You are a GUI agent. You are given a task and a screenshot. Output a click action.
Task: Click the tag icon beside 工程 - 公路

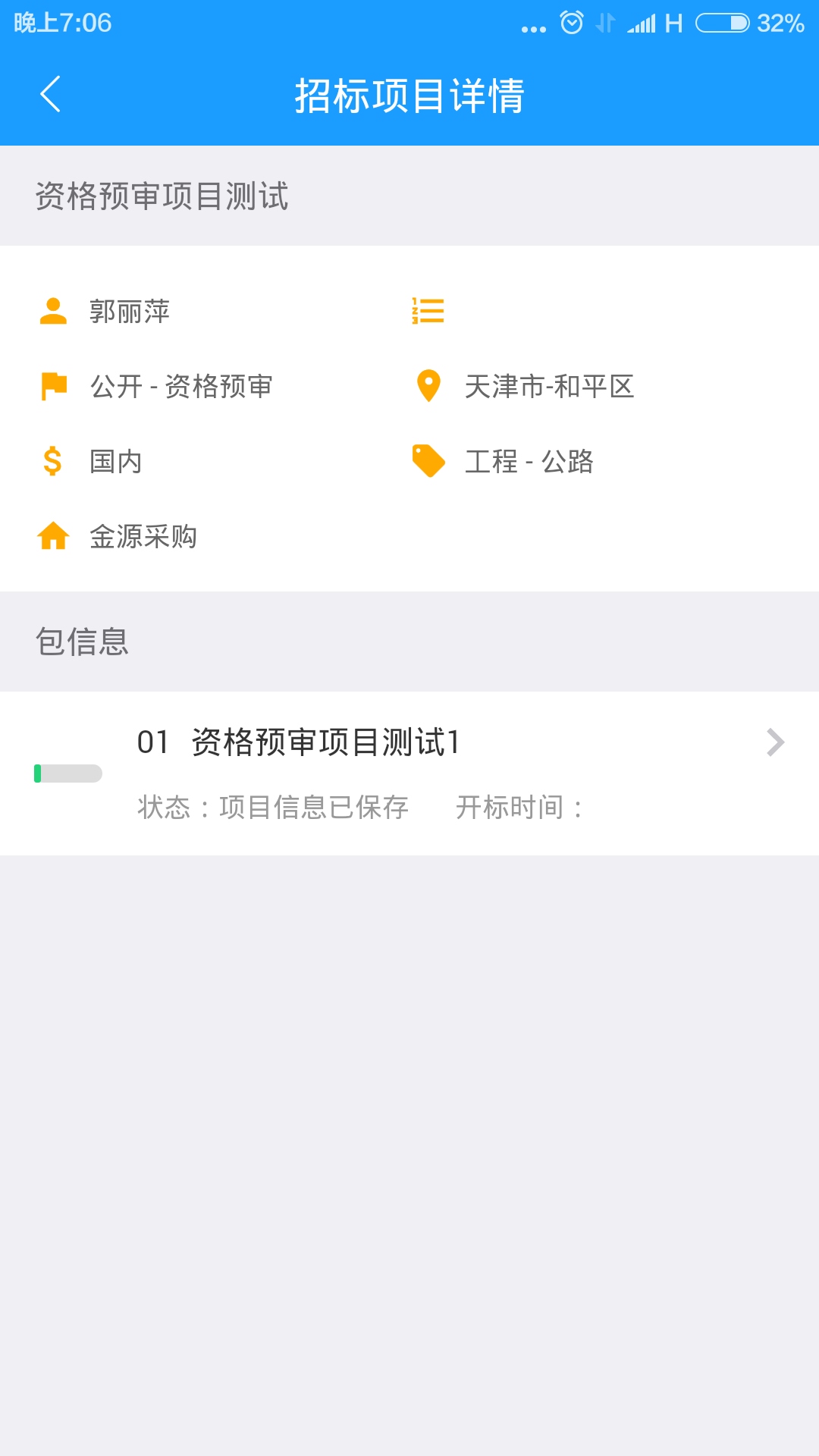click(429, 461)
